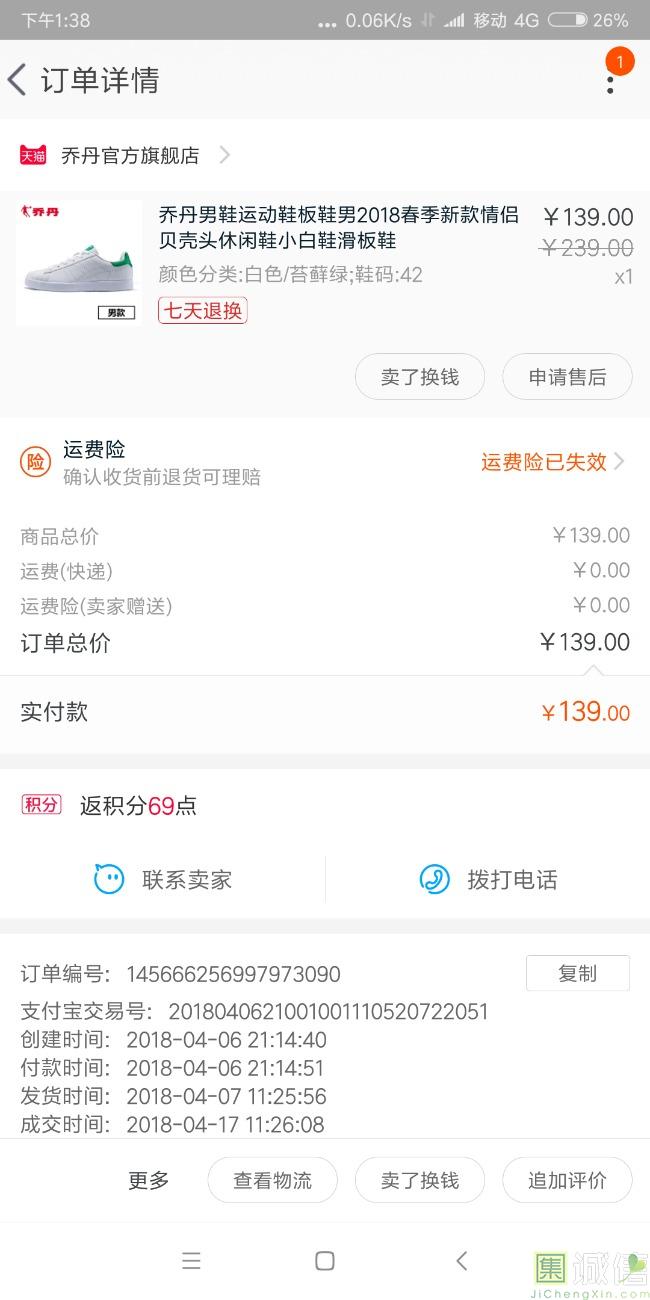Copy the order number with 复制
The width and height of the screenshot is (650, 1300).
(578, 973)
